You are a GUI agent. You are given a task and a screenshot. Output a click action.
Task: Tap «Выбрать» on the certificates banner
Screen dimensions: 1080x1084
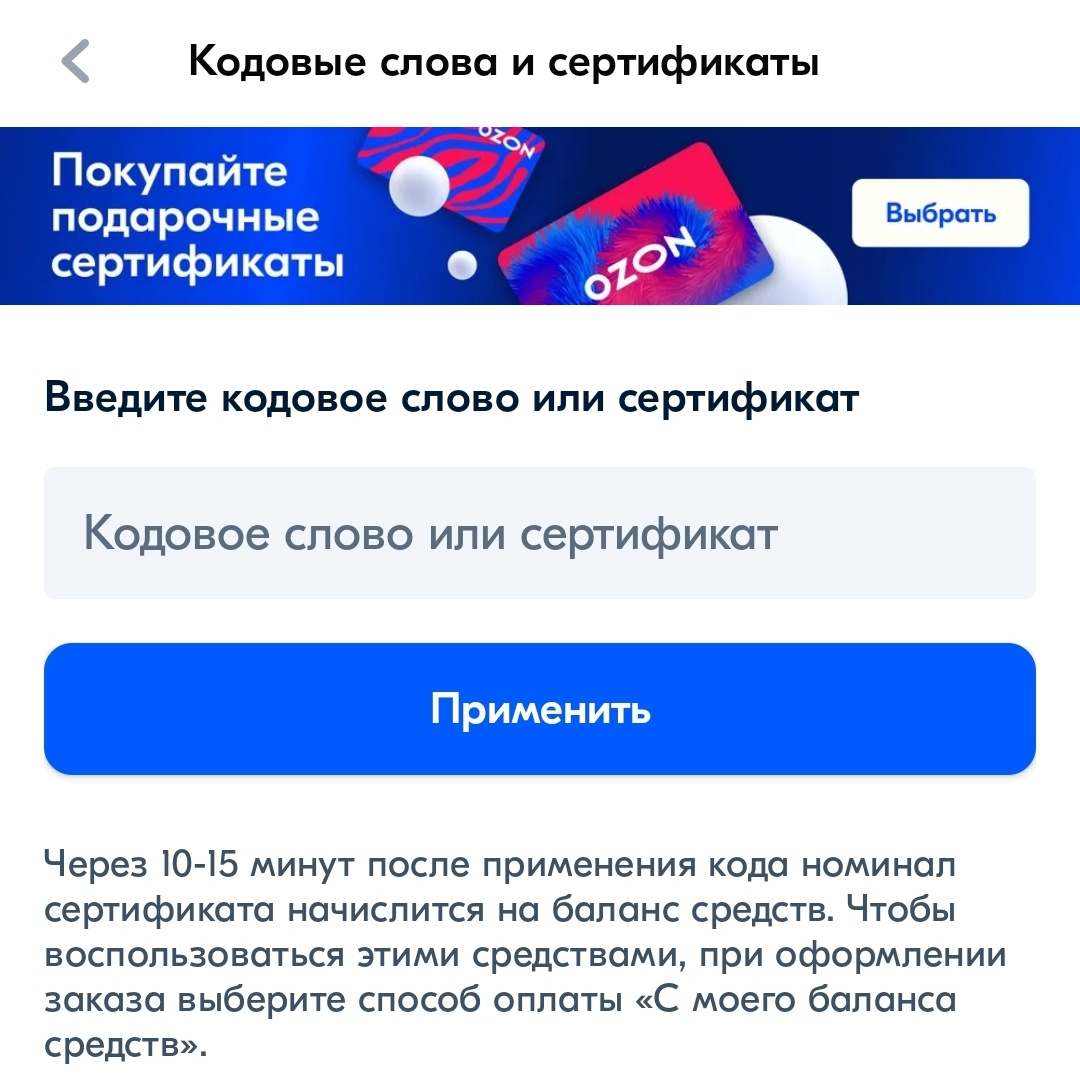pos(939,212)
